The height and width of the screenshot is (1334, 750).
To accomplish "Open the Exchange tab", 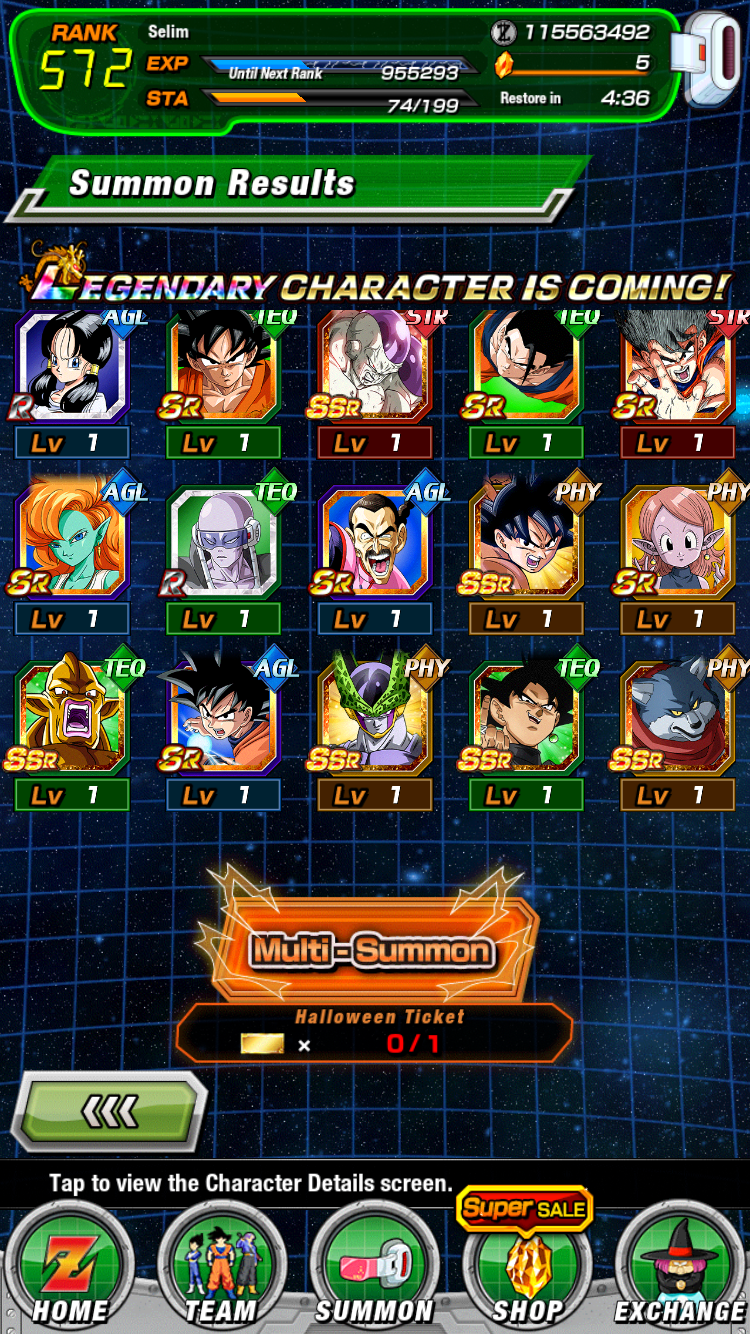I will [x=680, y=1266].
